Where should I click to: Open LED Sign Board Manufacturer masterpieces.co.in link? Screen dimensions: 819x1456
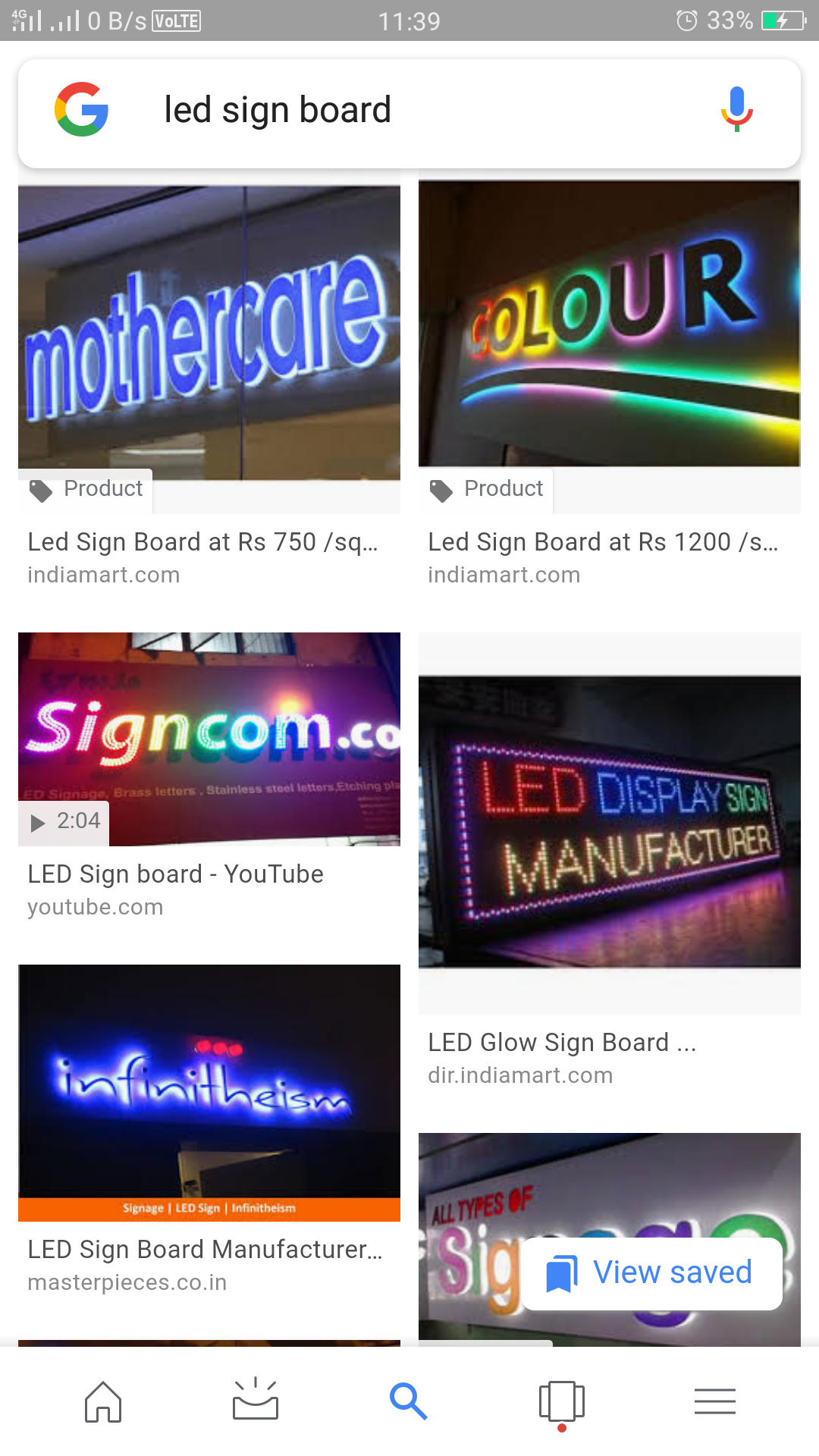(205, 1250)
